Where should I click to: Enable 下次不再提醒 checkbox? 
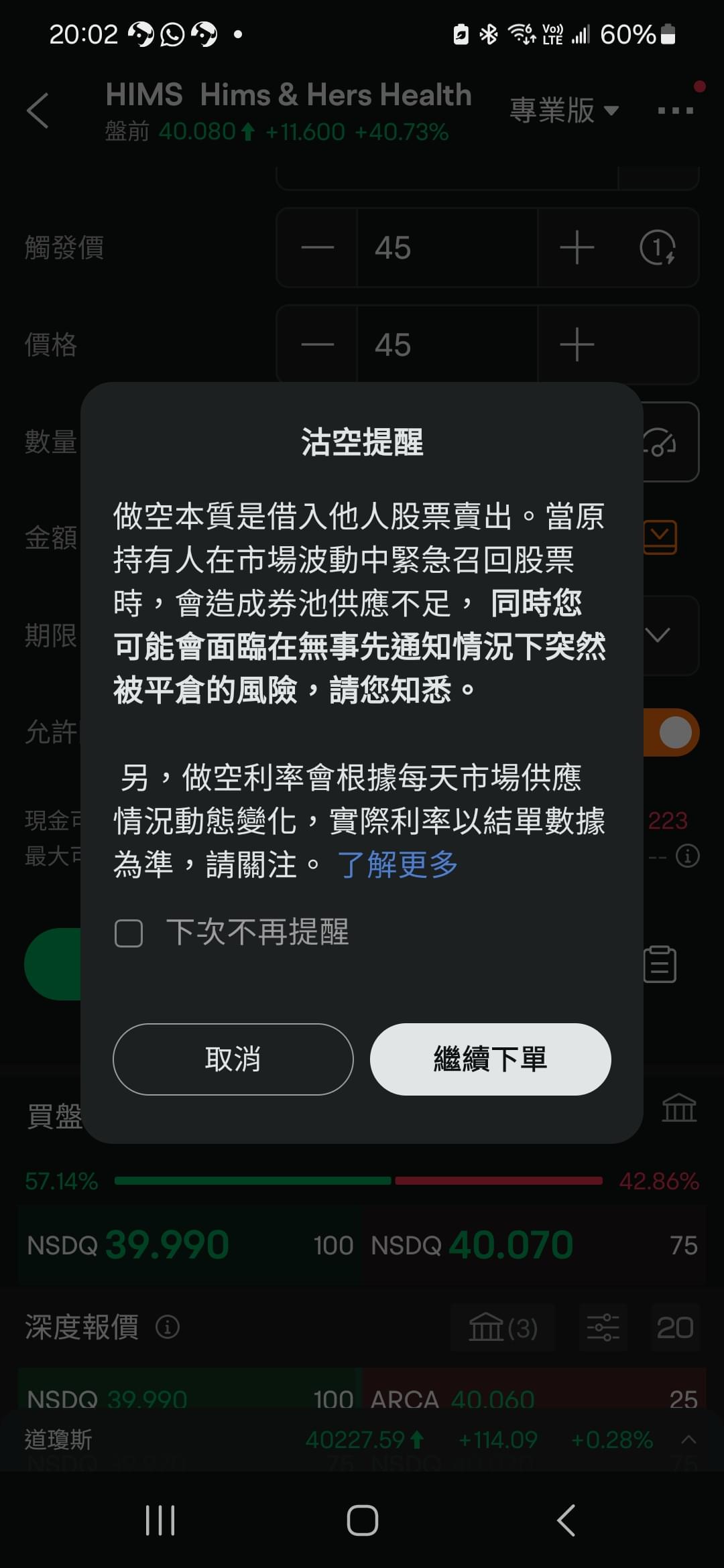129,932
